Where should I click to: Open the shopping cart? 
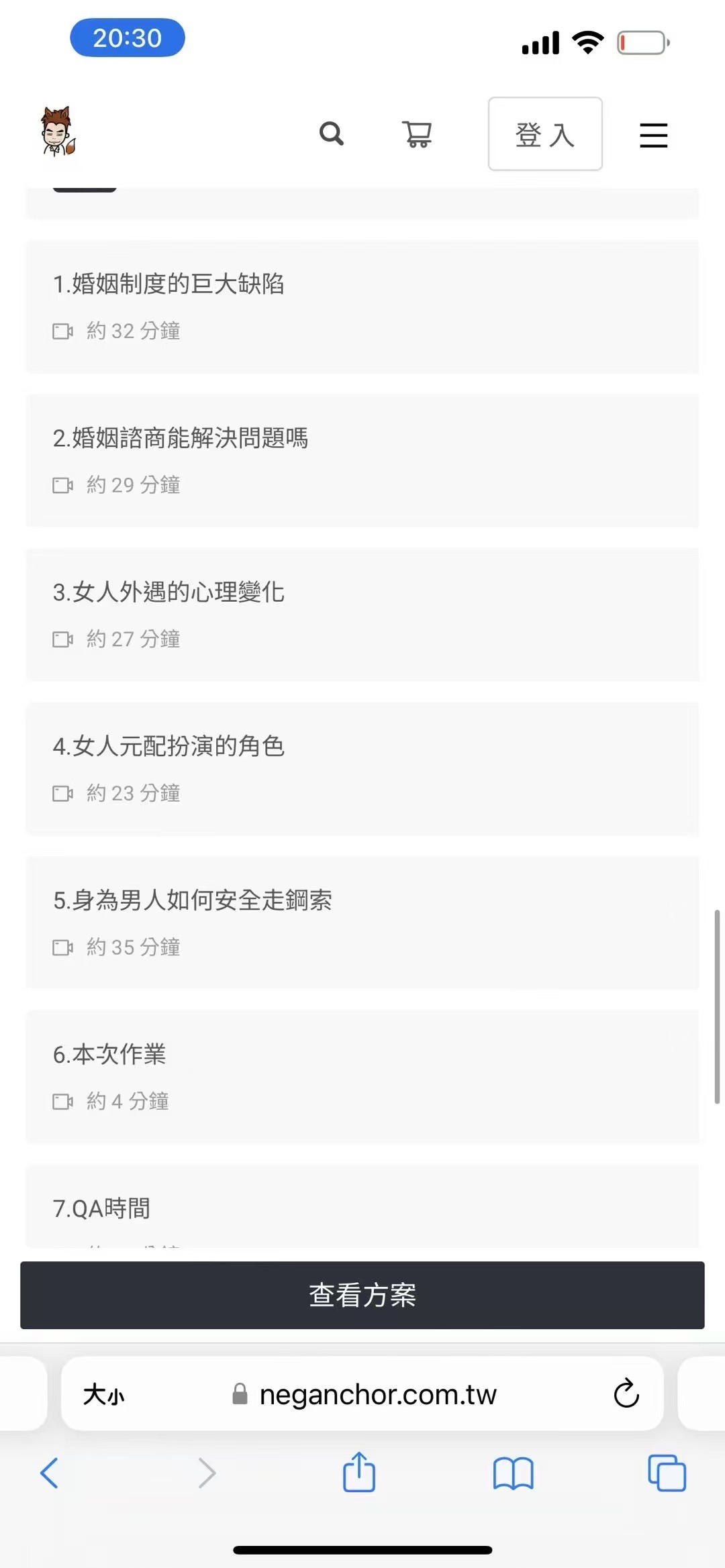tap(417, 134)
